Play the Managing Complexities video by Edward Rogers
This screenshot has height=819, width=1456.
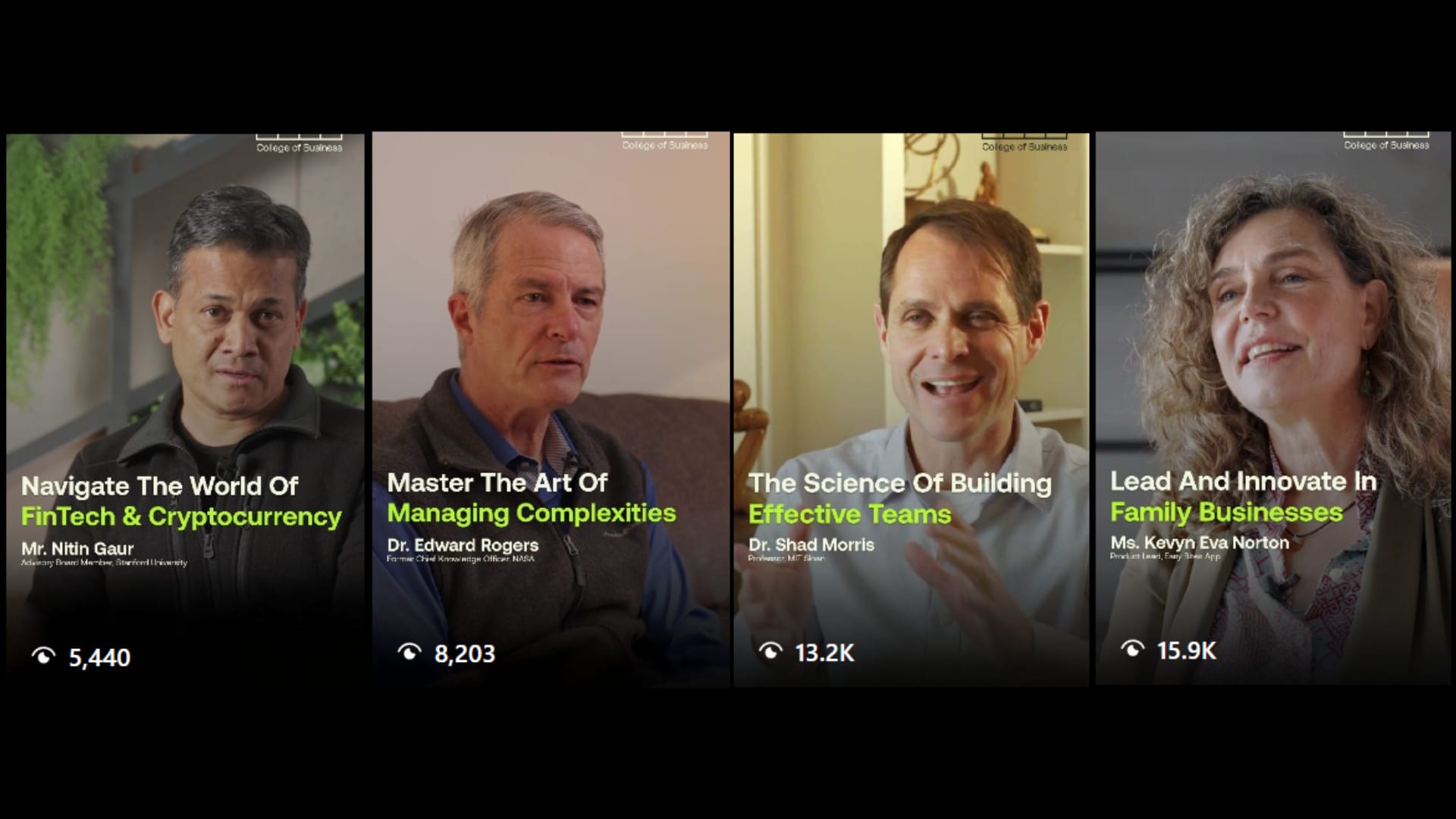(551, 409)
